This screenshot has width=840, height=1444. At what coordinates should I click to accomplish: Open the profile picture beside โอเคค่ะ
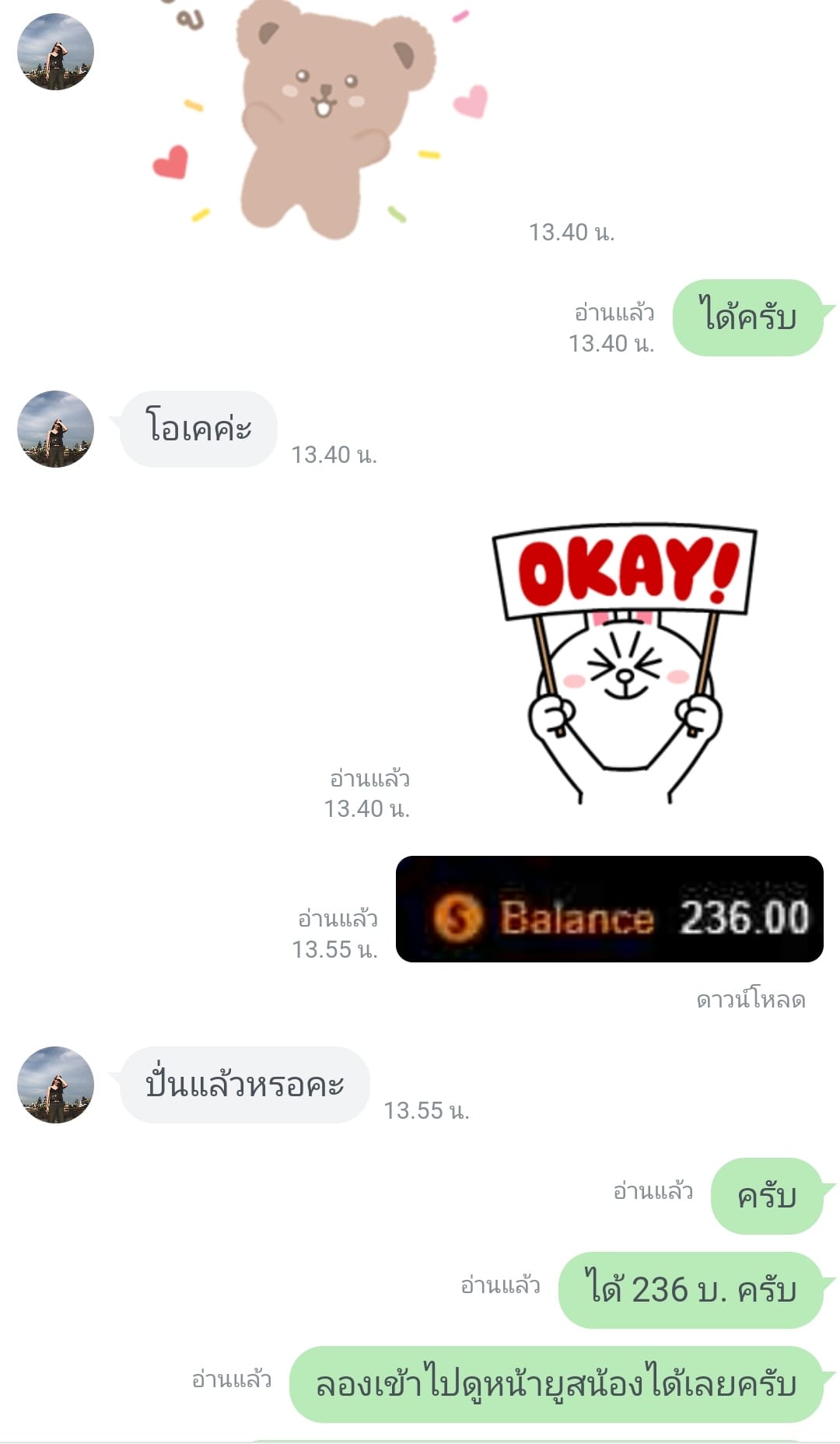tap(55, 429)
